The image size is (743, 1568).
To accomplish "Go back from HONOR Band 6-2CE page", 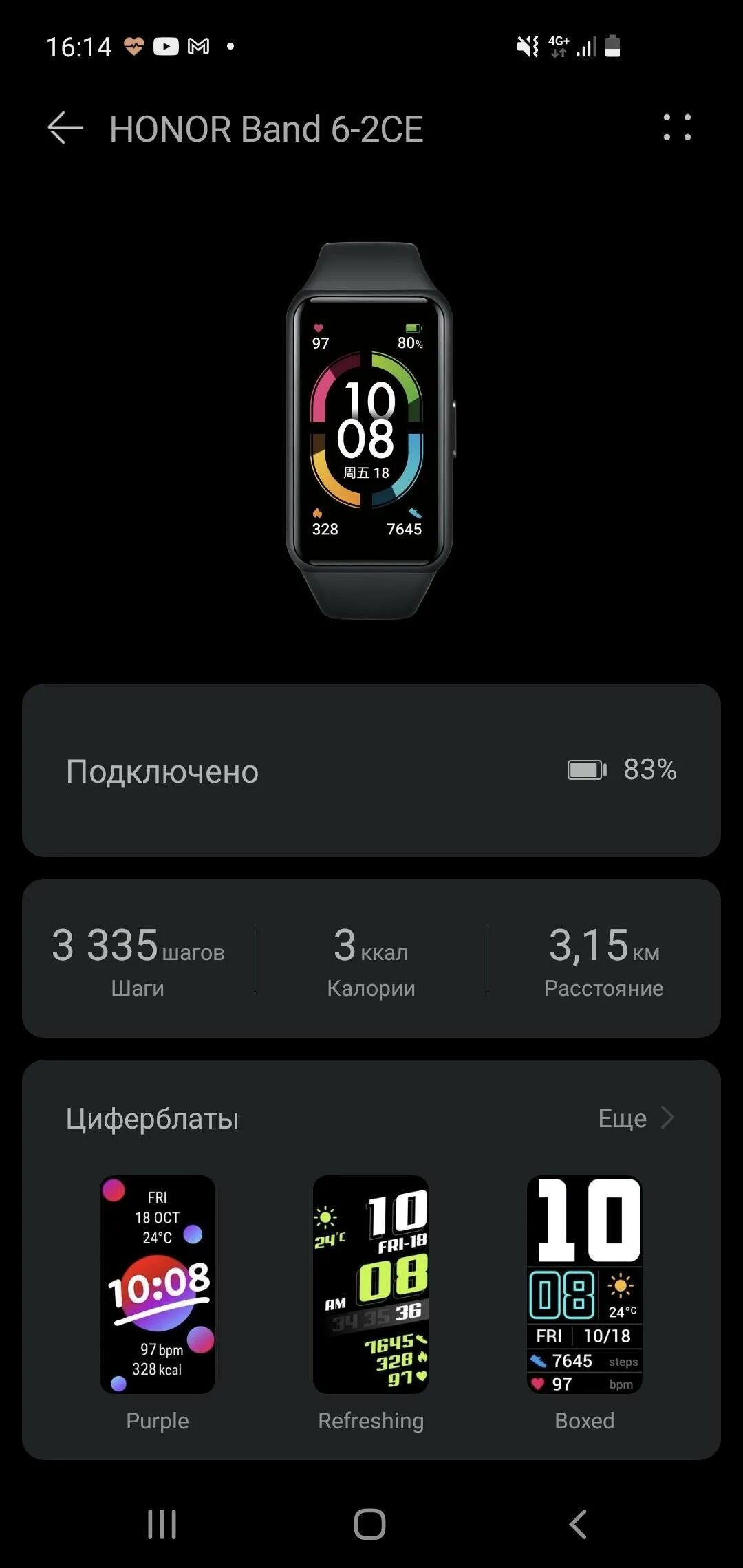I will click(65, 129).
